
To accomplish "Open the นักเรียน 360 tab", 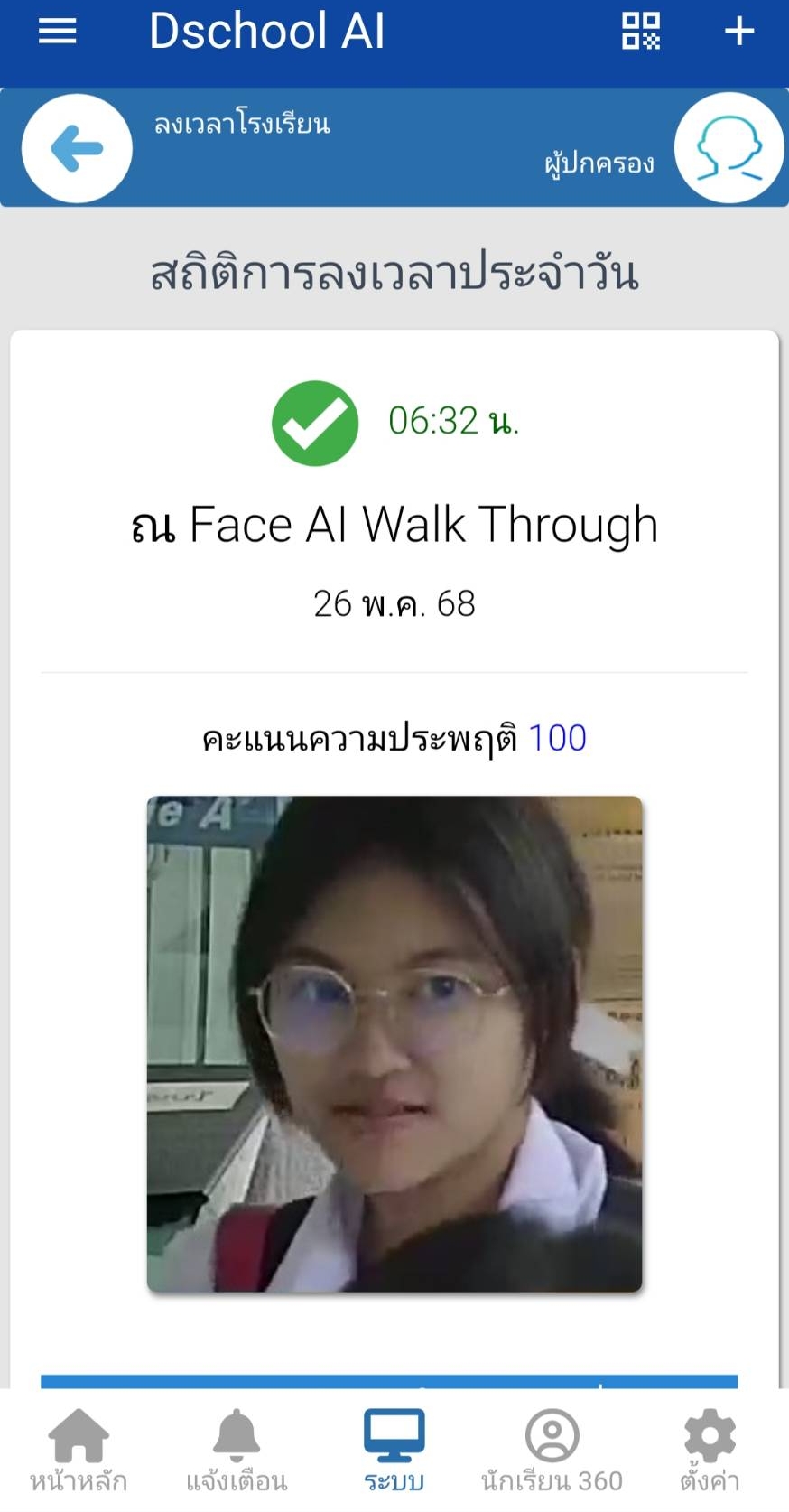I will [552, 1449].
